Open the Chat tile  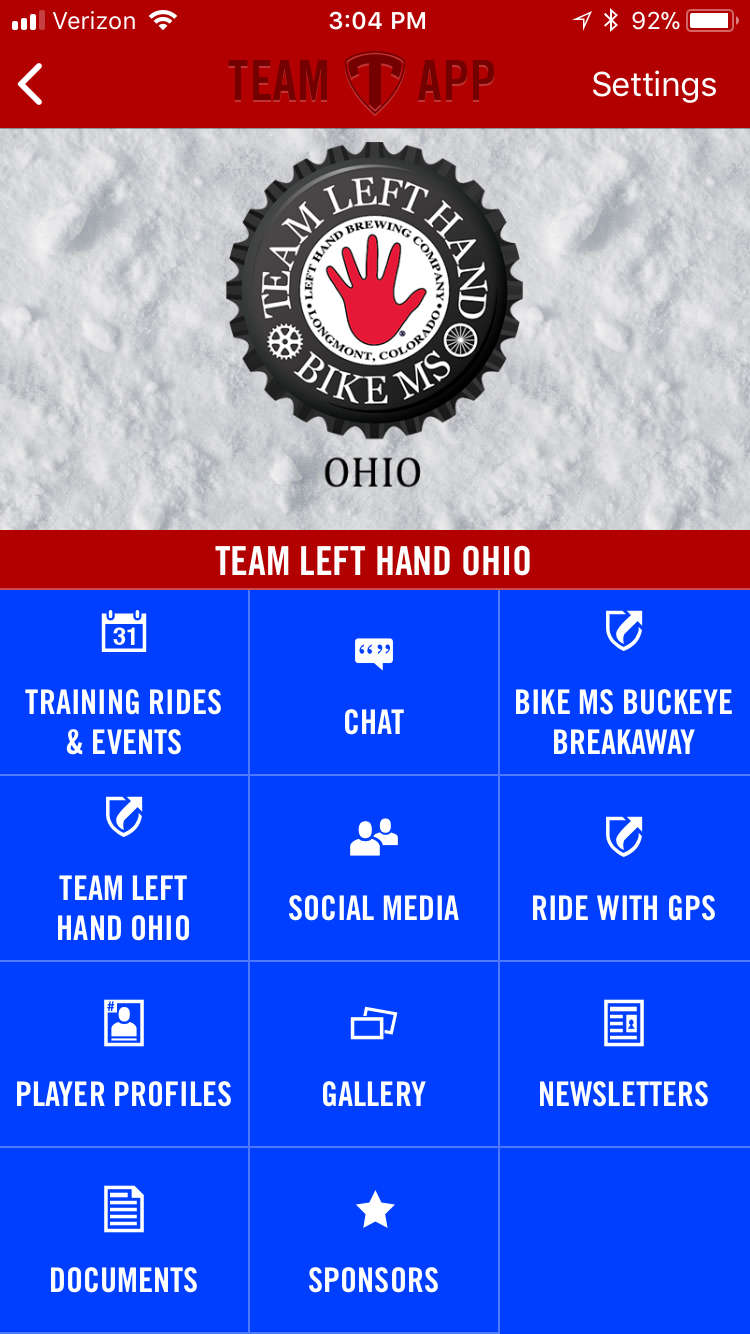(374, 682)
